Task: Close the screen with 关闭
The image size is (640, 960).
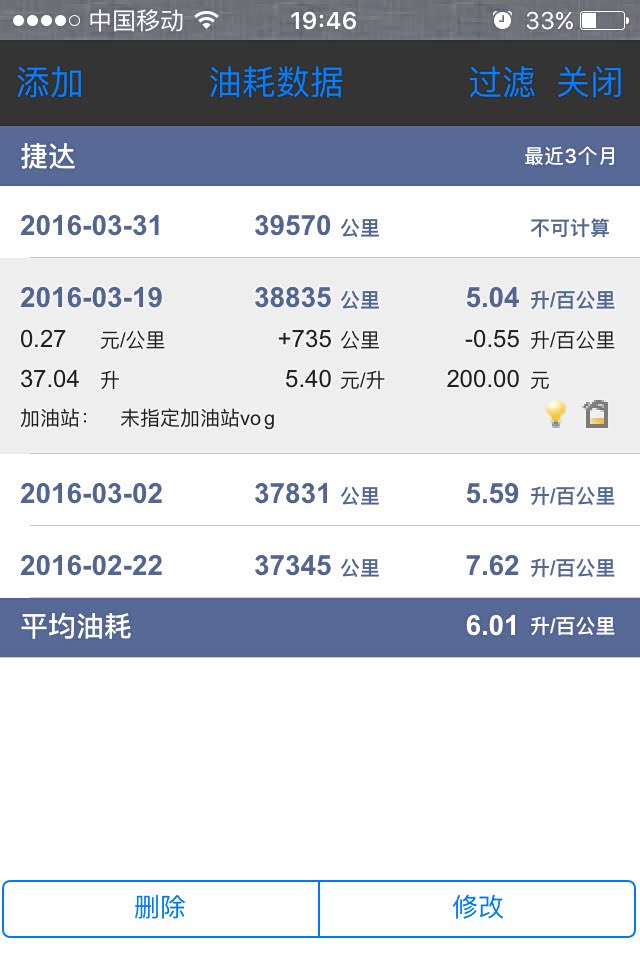Action: tap(590, 83)
